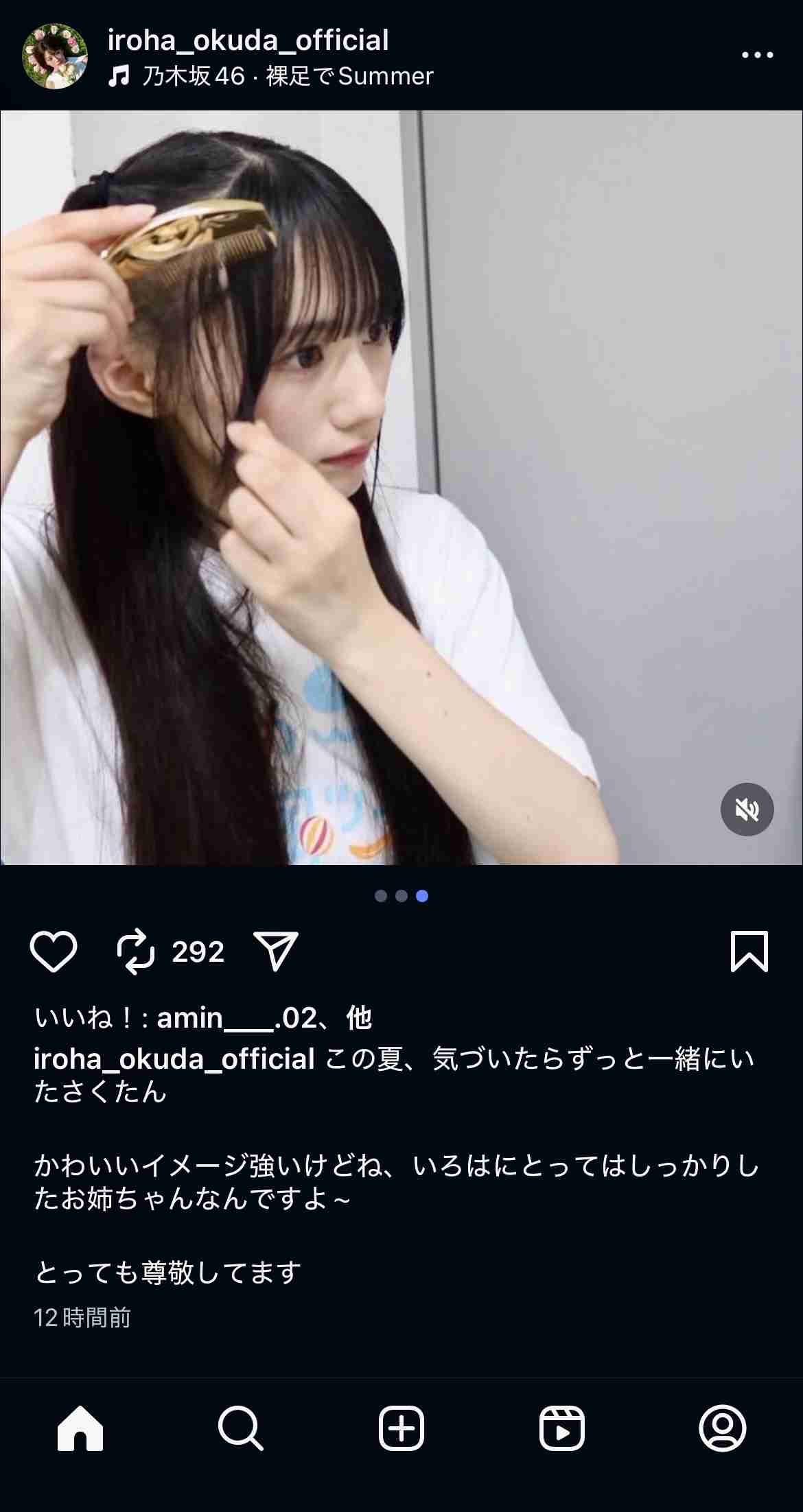
Task: Switch to the Profile tab
Action: tap(722, 1428)
